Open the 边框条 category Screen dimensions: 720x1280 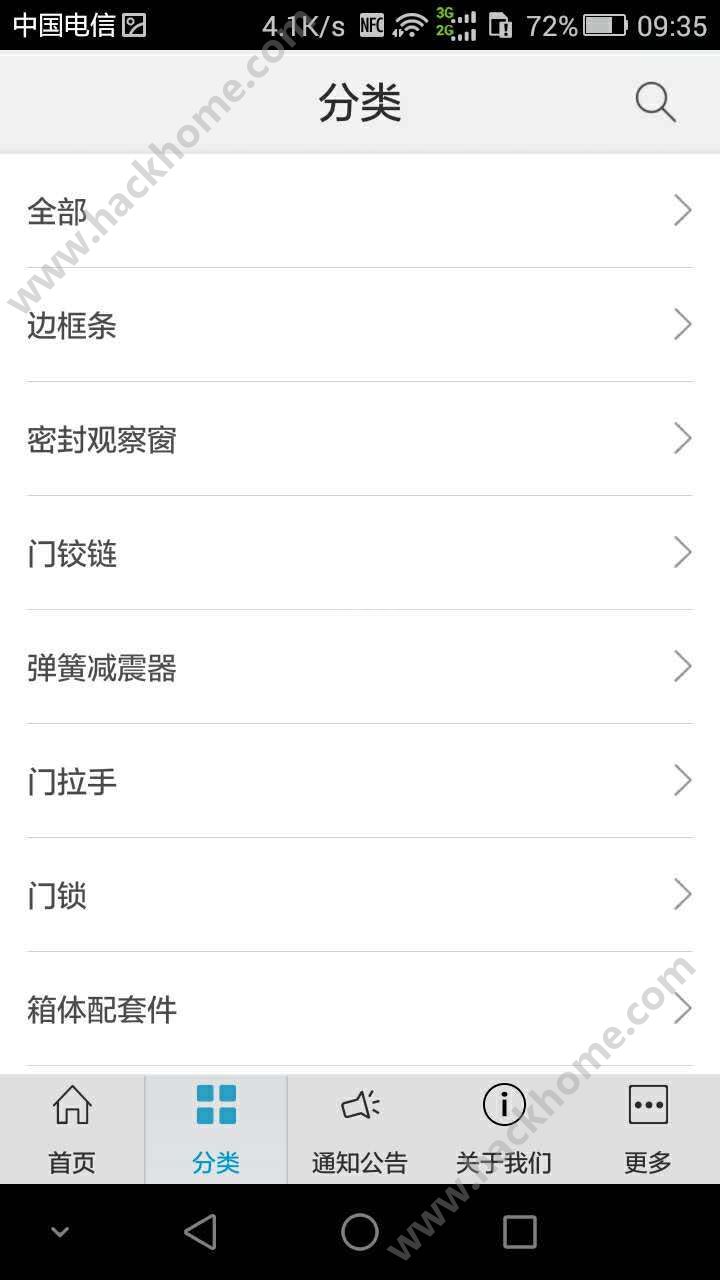pos(360,325)
